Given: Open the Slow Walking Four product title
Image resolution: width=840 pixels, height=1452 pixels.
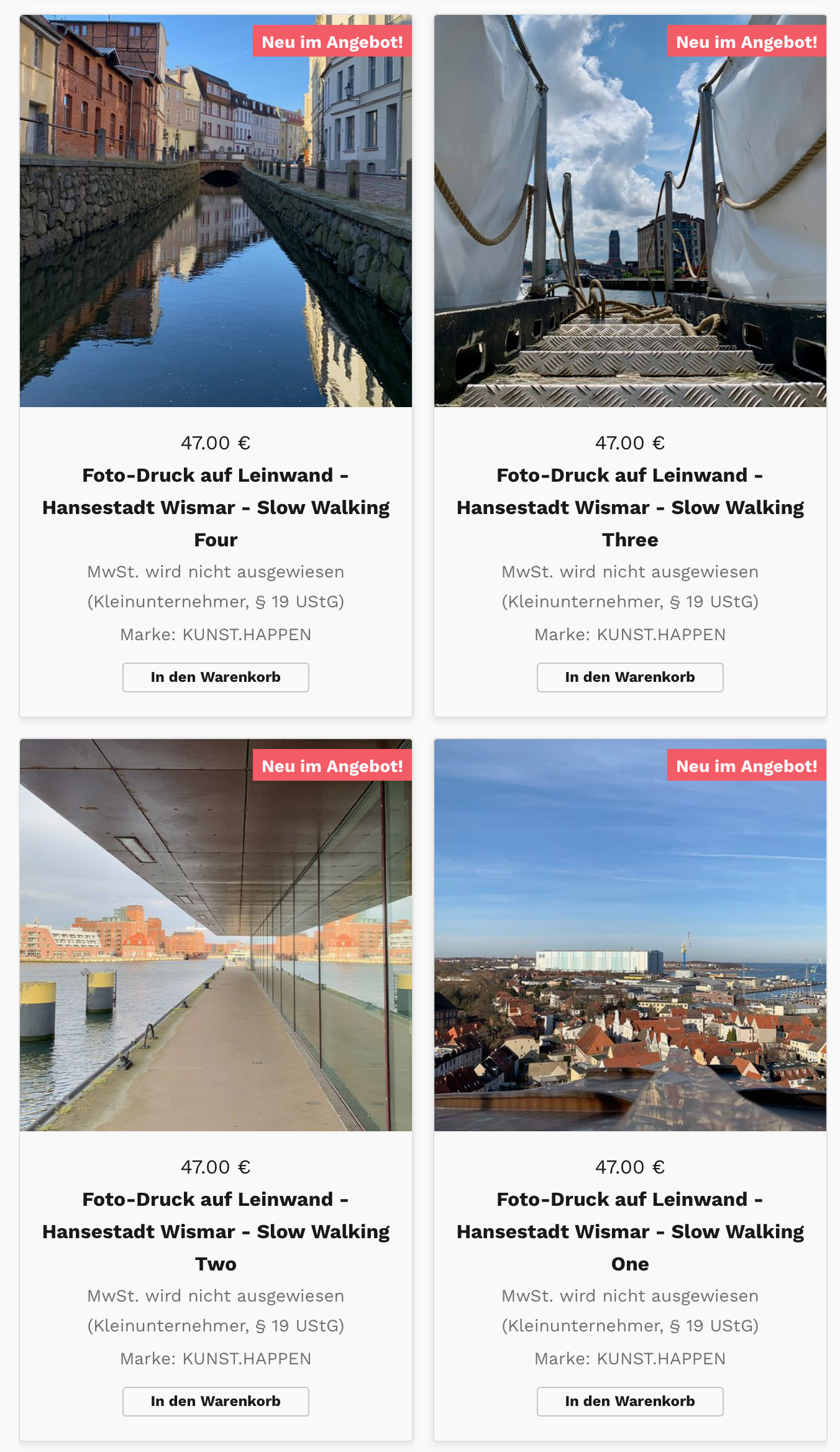Looking at the screenshot, I should click(x=216, y=507).
